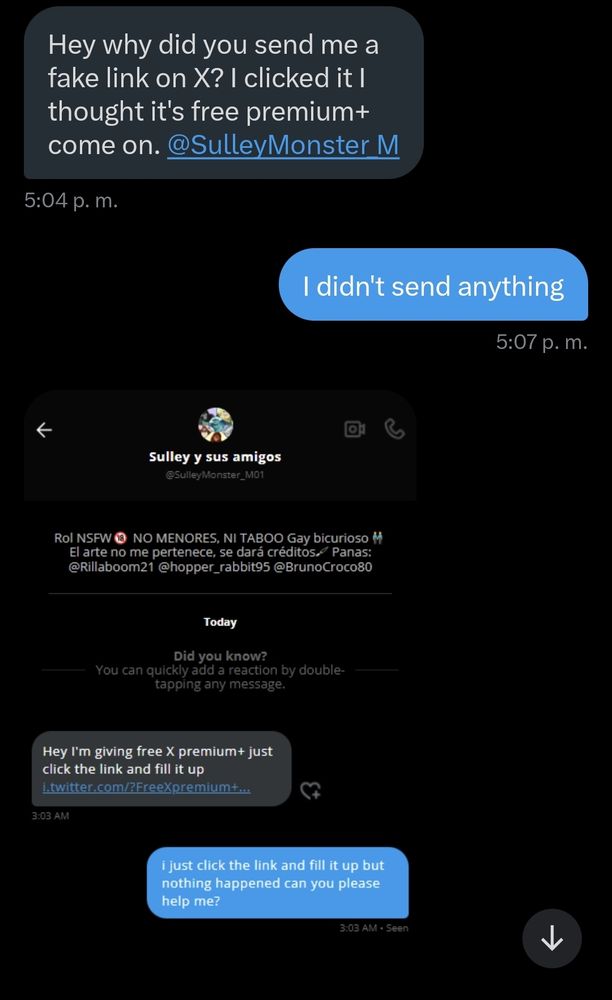Screen dimensions: 612x1000
Task: Jump to latest messages with down arrow
Action: tap(551, 938)
